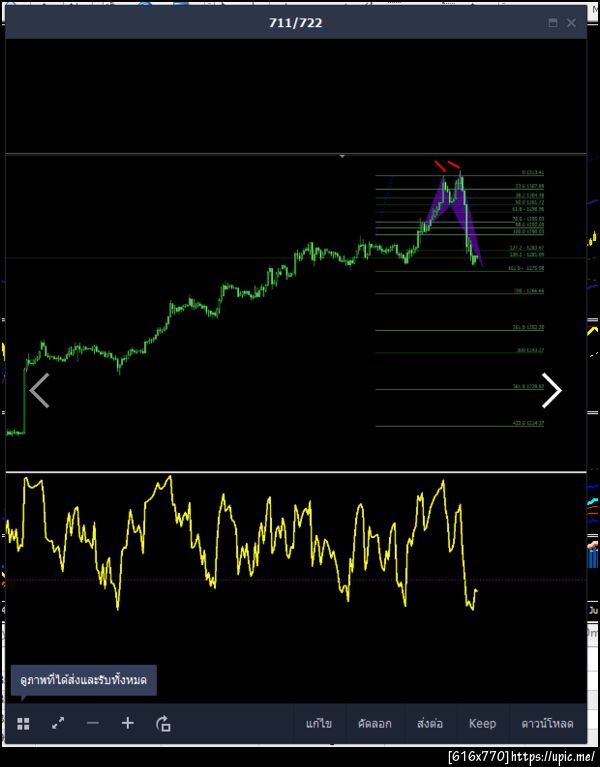Zoom out of the image
Screen dimensions: 600x767
(93, 723)
